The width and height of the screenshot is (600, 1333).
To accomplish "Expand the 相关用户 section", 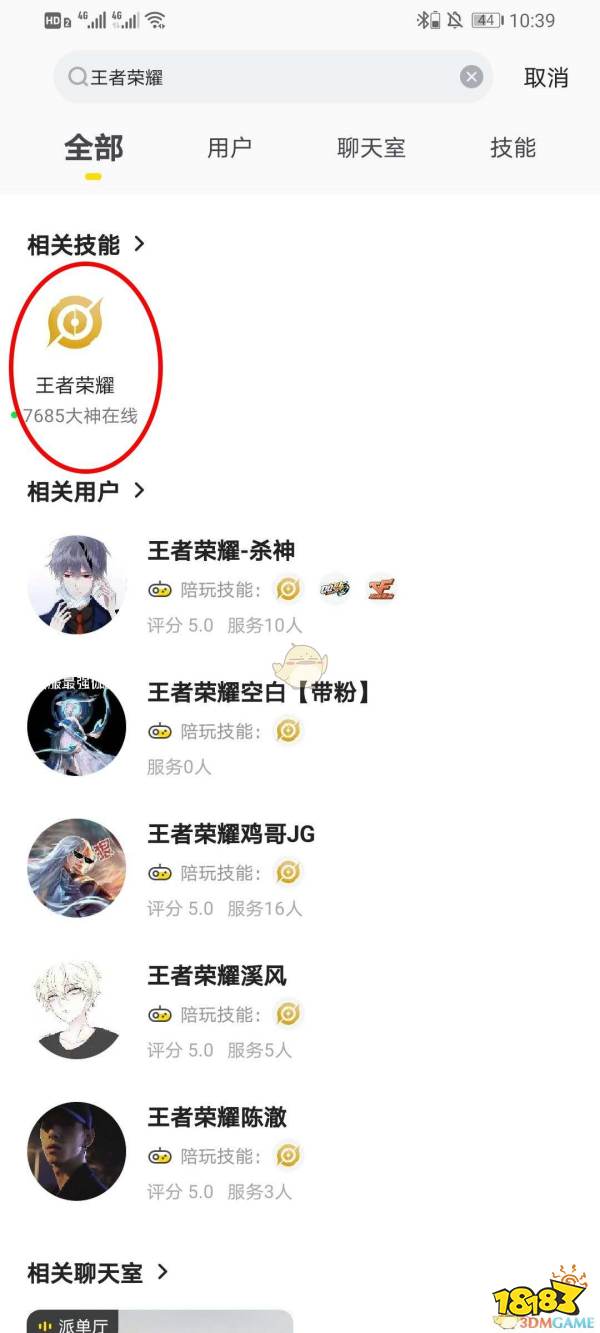I will (x=87, y=491).
